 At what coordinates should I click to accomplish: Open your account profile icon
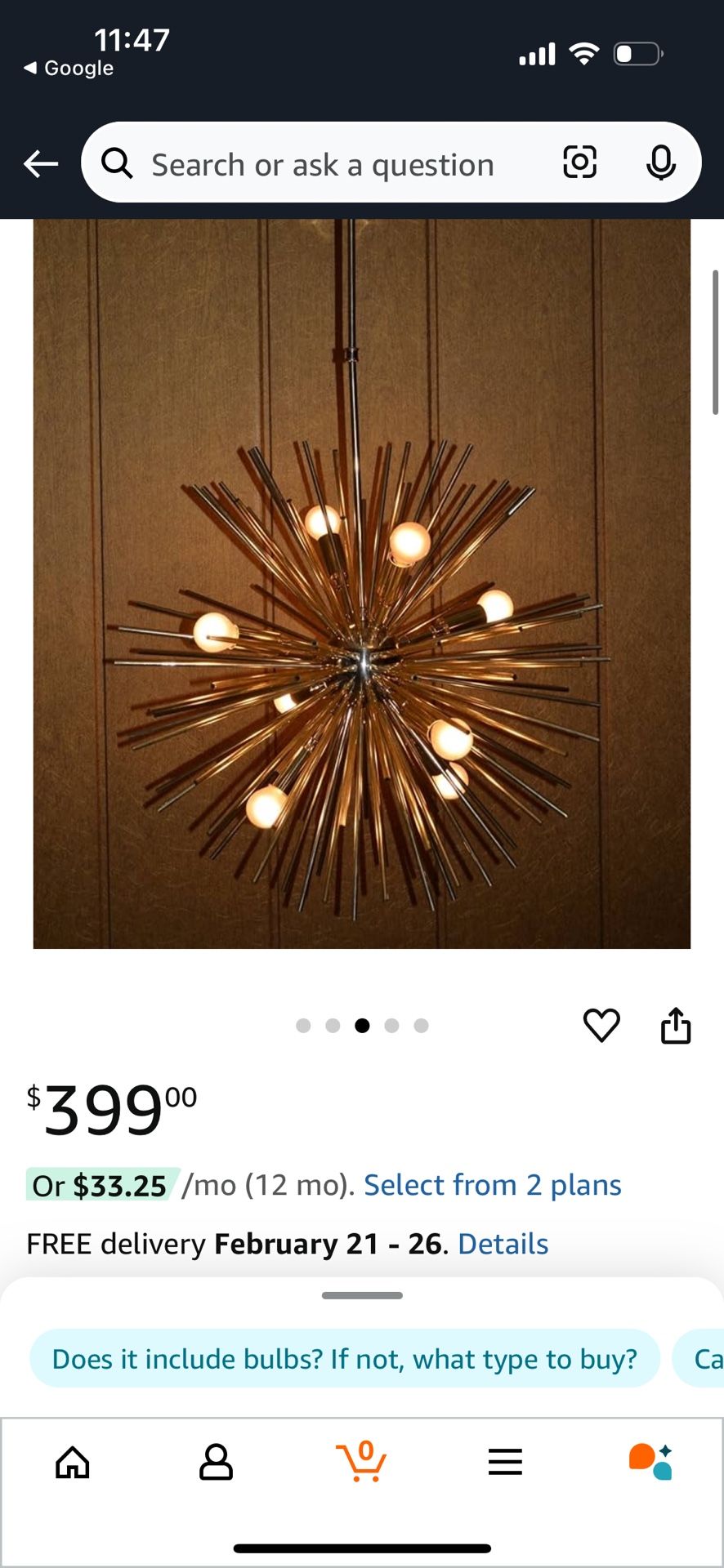click(217, 1462)
